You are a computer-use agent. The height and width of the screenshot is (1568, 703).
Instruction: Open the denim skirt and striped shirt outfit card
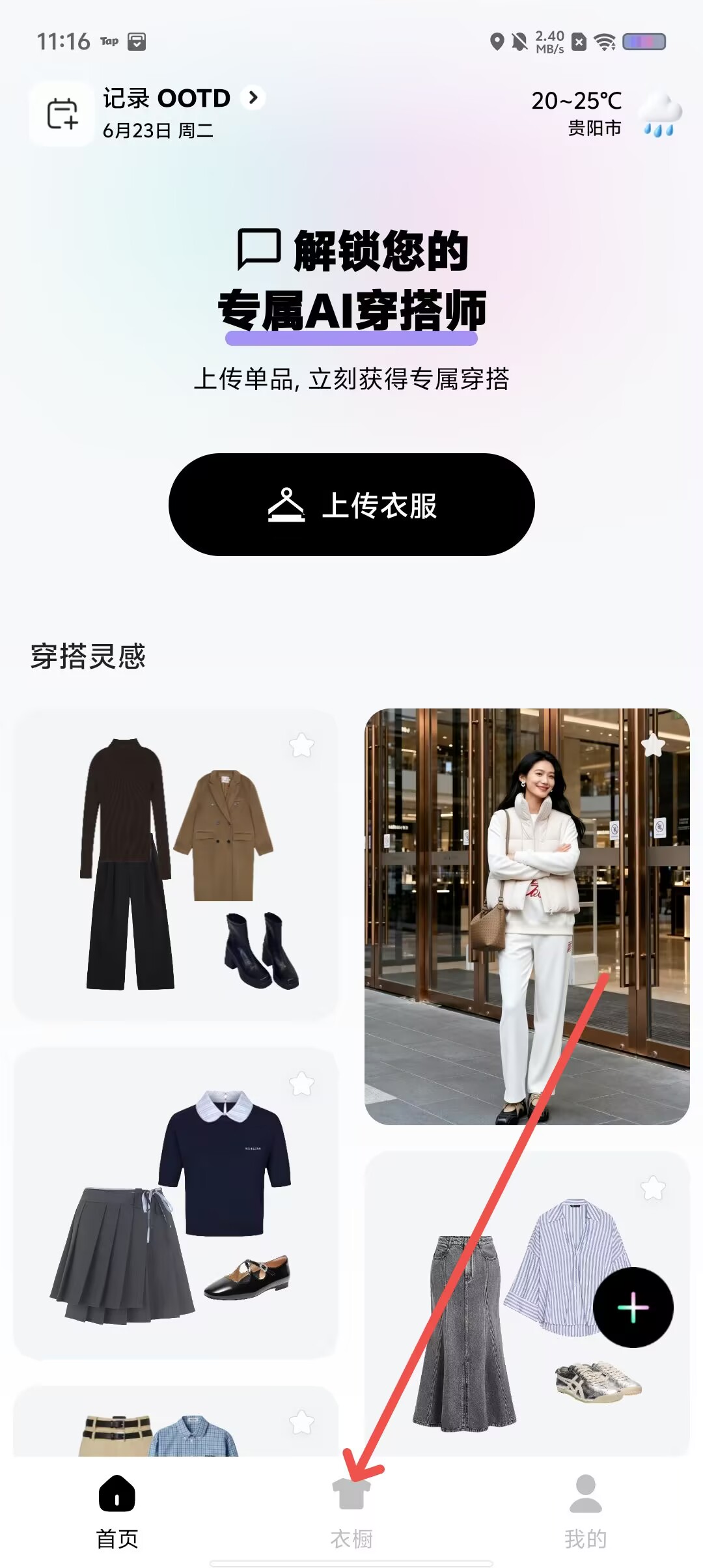coord(527,1304)
